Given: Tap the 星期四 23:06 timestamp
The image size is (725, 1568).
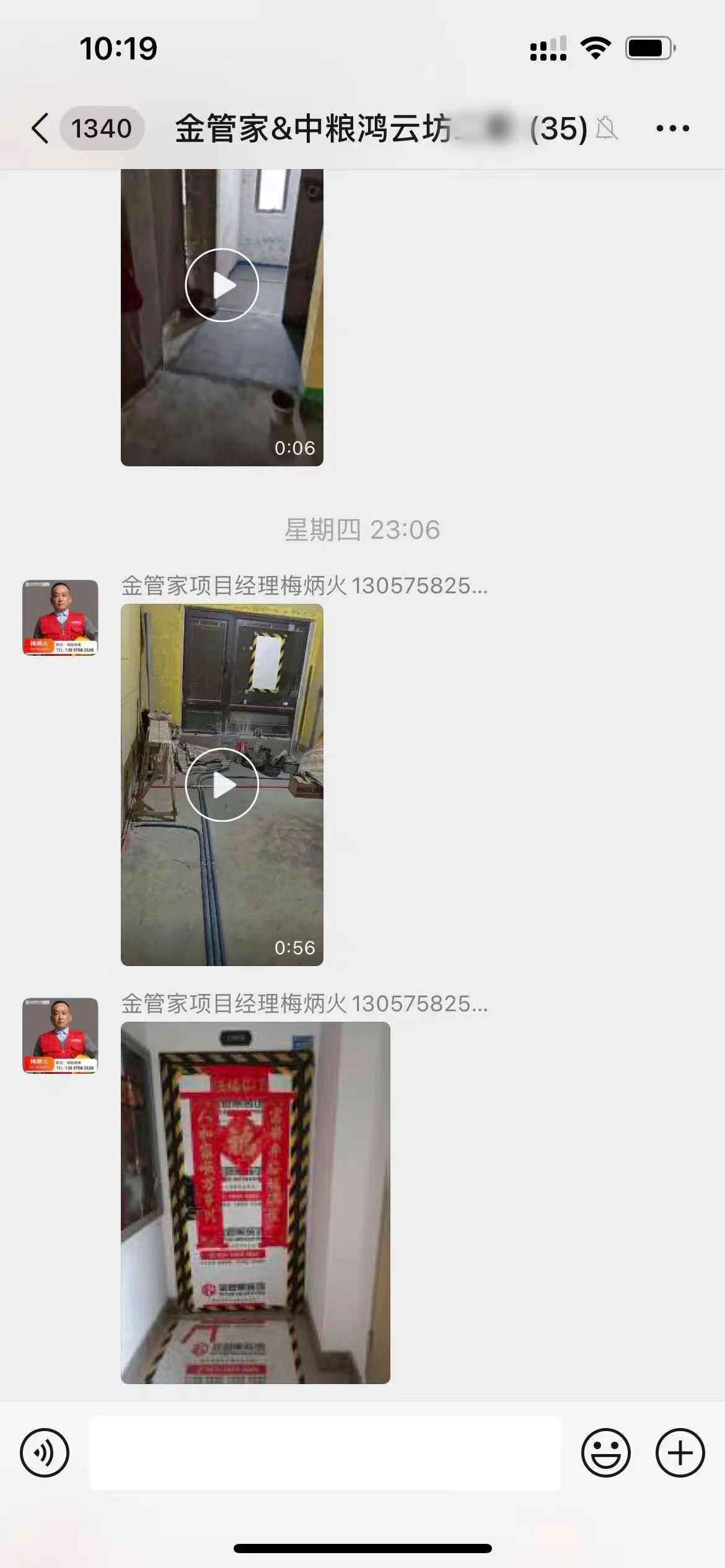Looking at the screenshot, I should [x=362, y=529].
